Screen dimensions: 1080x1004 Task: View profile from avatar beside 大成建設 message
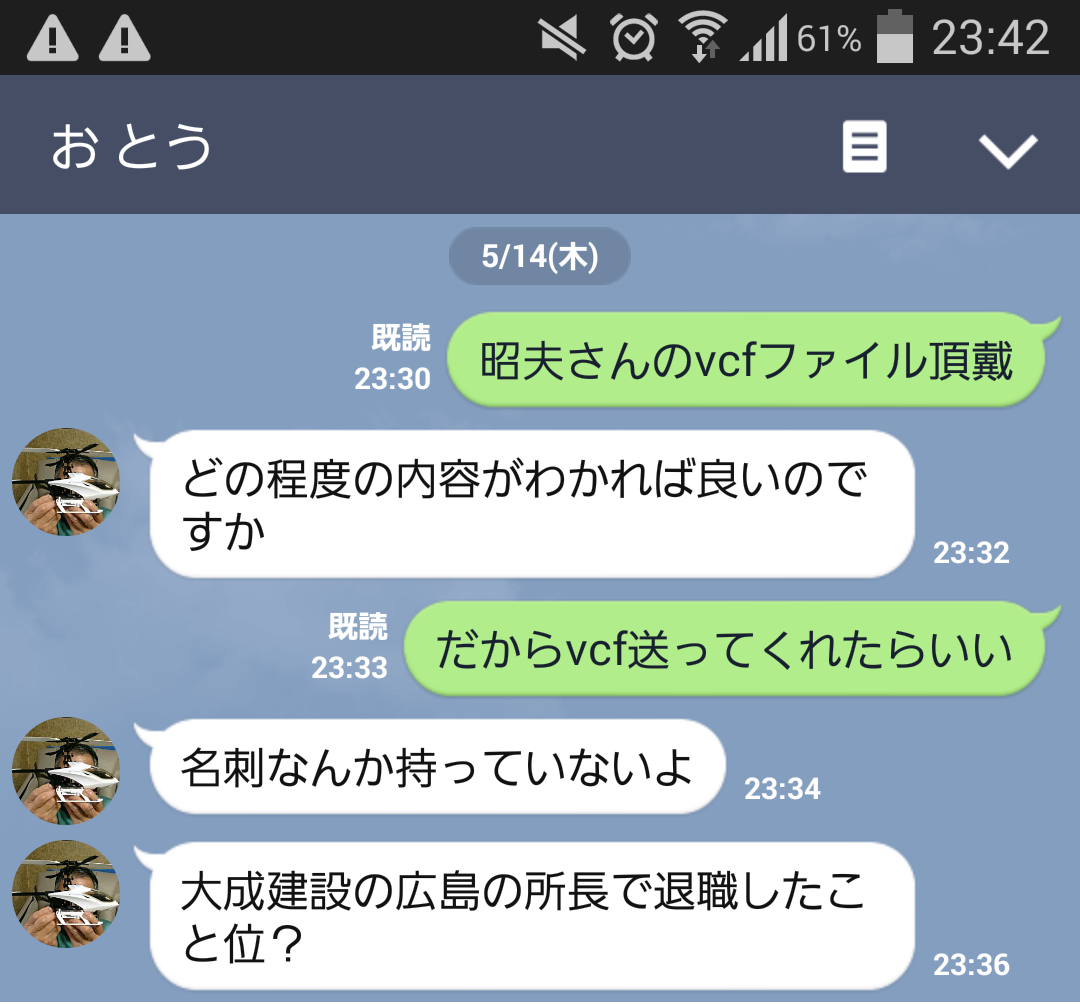pos(66,894)
